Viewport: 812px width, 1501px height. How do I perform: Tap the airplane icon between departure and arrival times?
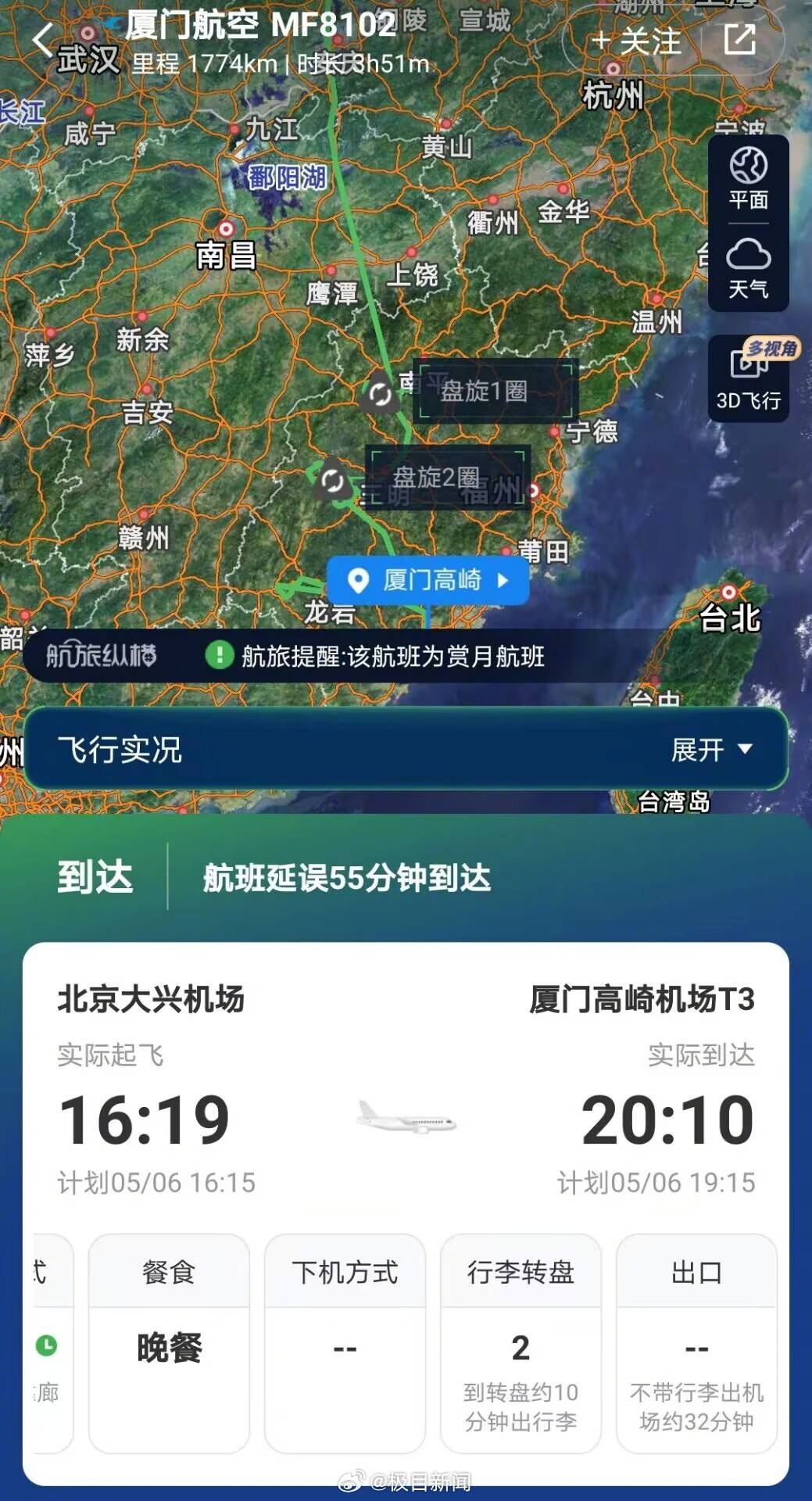404,1121
